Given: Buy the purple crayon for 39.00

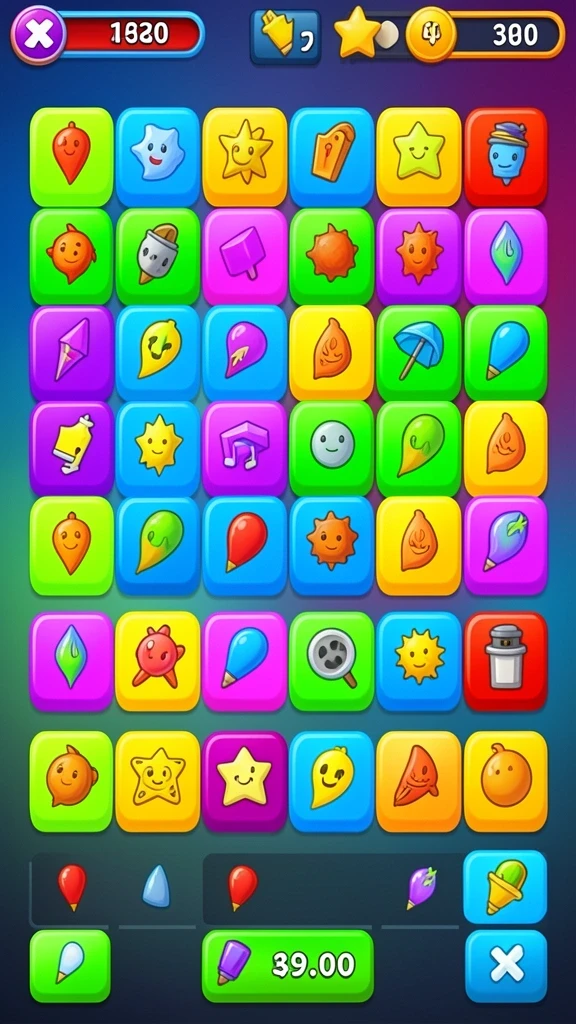Looking at the screenshot, I should [287, 965].
